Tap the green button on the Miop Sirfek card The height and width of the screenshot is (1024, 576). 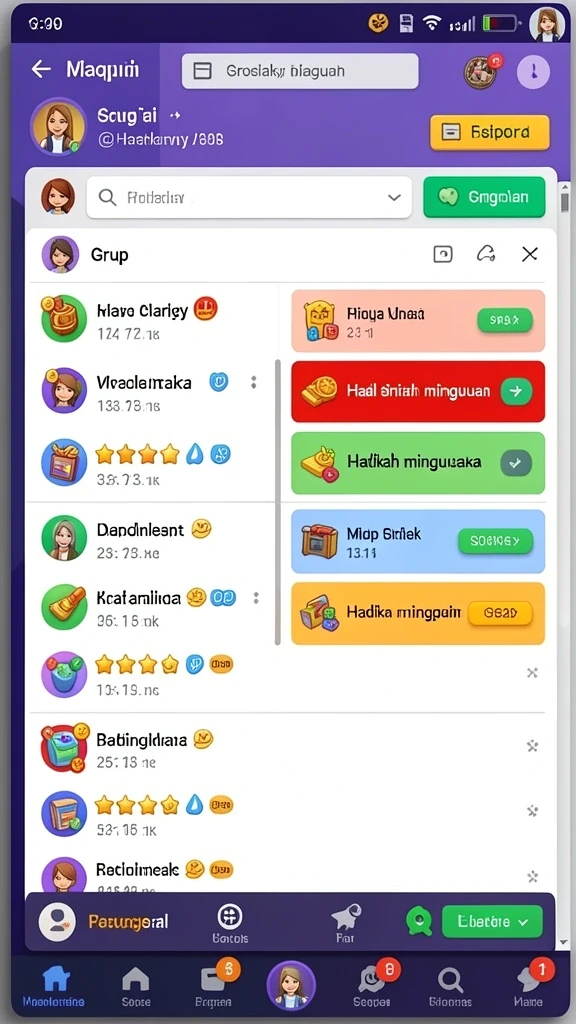click(496, 541)
